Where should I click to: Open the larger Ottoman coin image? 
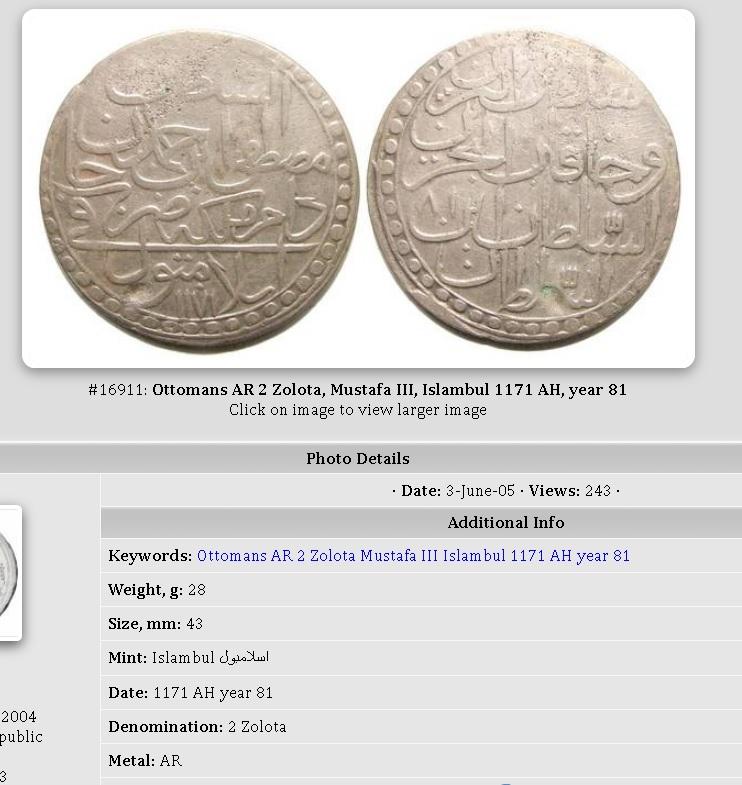point(358,189)
